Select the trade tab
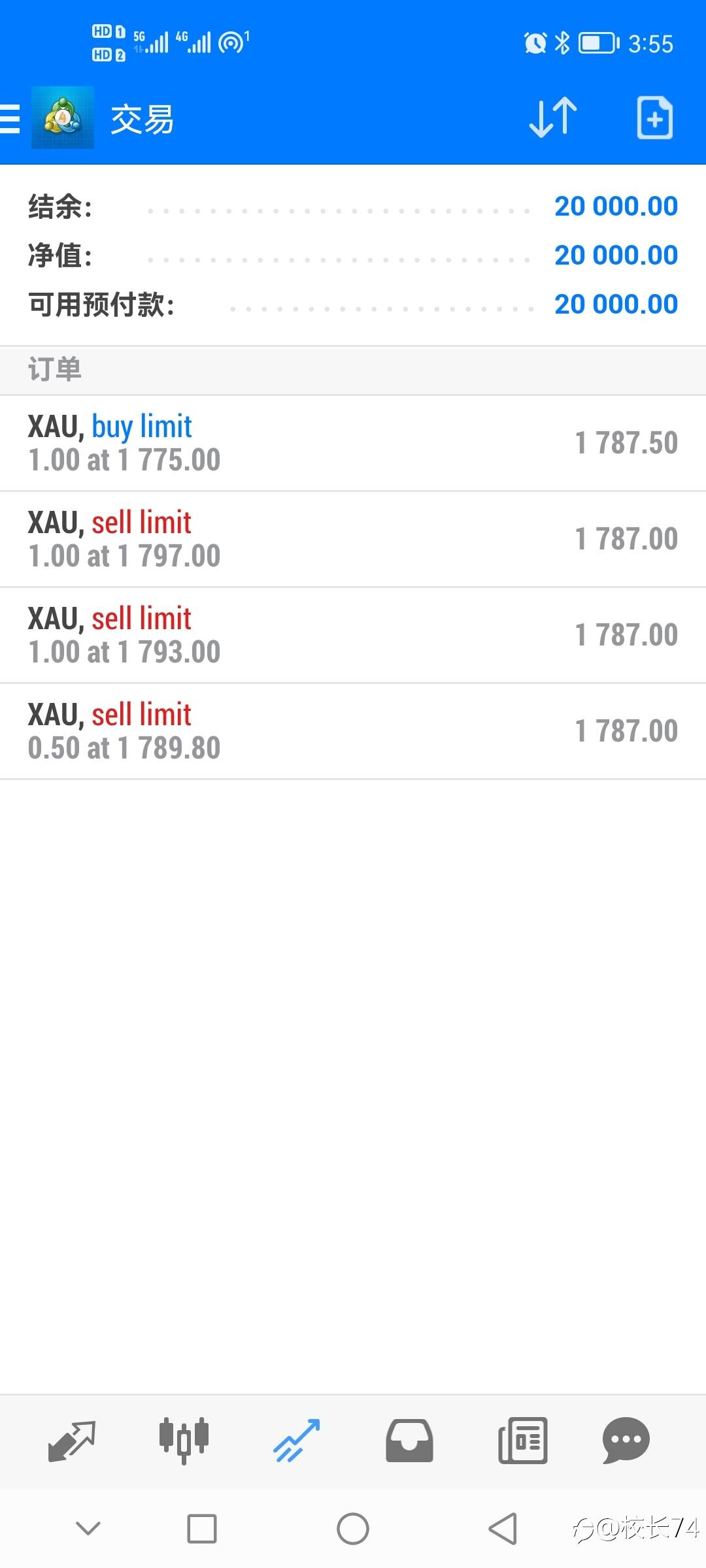This screenshot has width=706, height=1568. pyautogui.click(x=297, y=1441)
